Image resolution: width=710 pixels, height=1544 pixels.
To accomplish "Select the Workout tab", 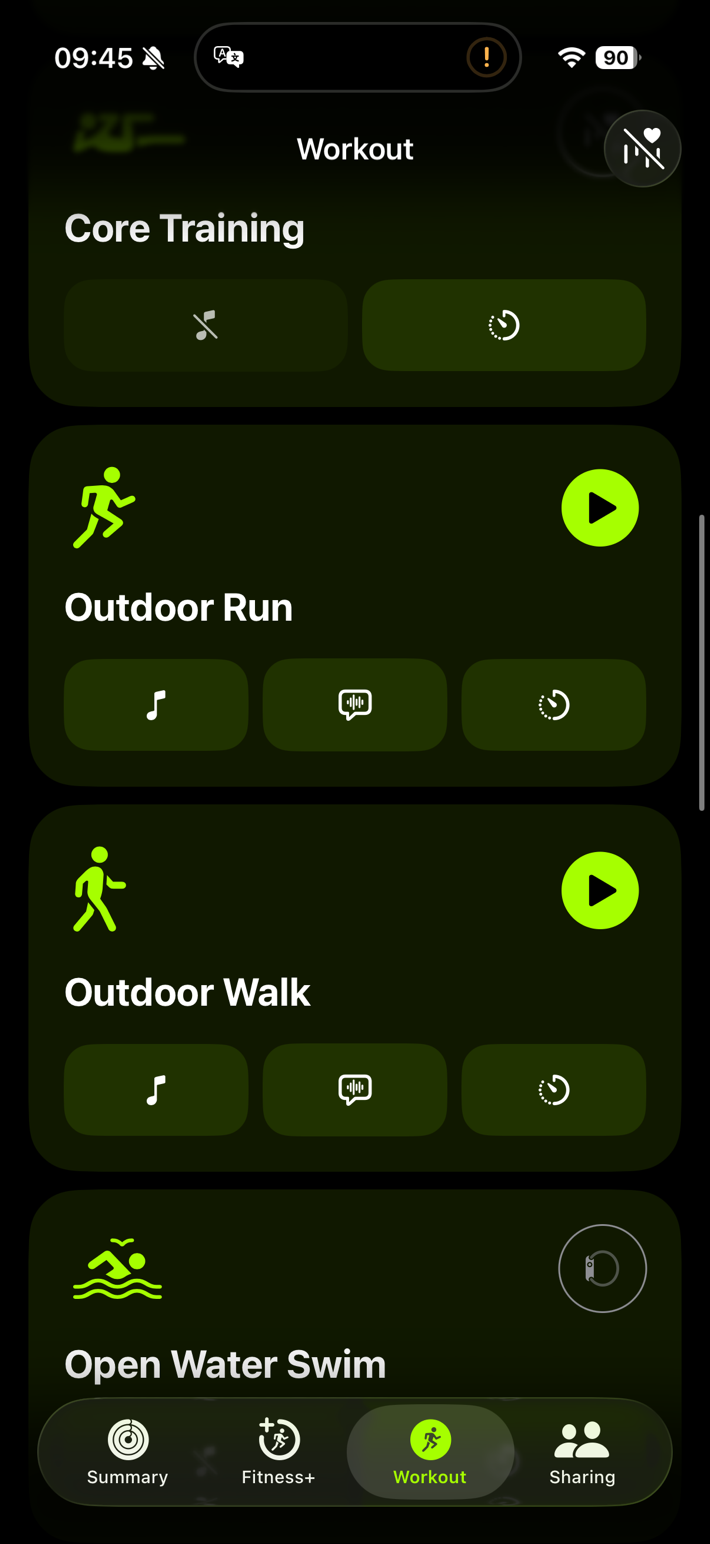I will 430,1452.
